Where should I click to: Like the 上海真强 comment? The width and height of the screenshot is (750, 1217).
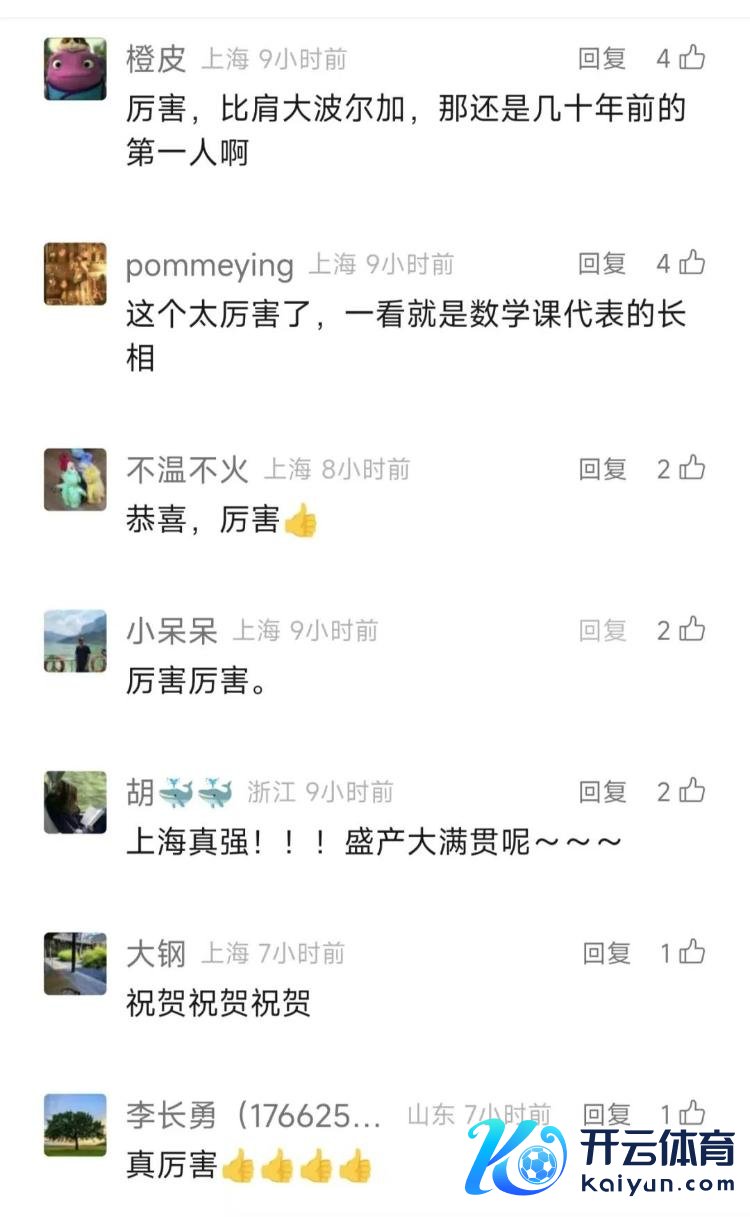click(692, 792)
